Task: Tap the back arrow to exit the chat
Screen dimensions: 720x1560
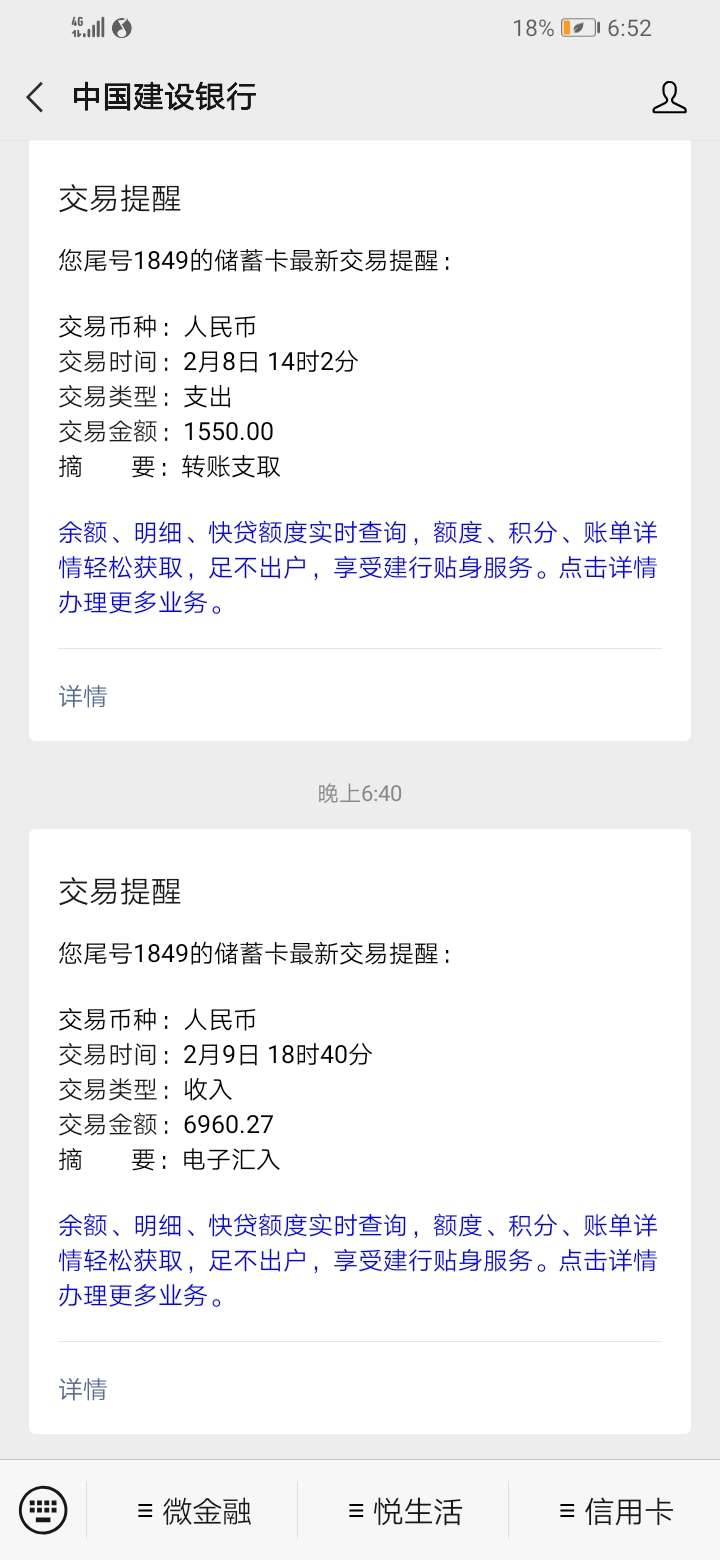Action: tap(34, 97)
